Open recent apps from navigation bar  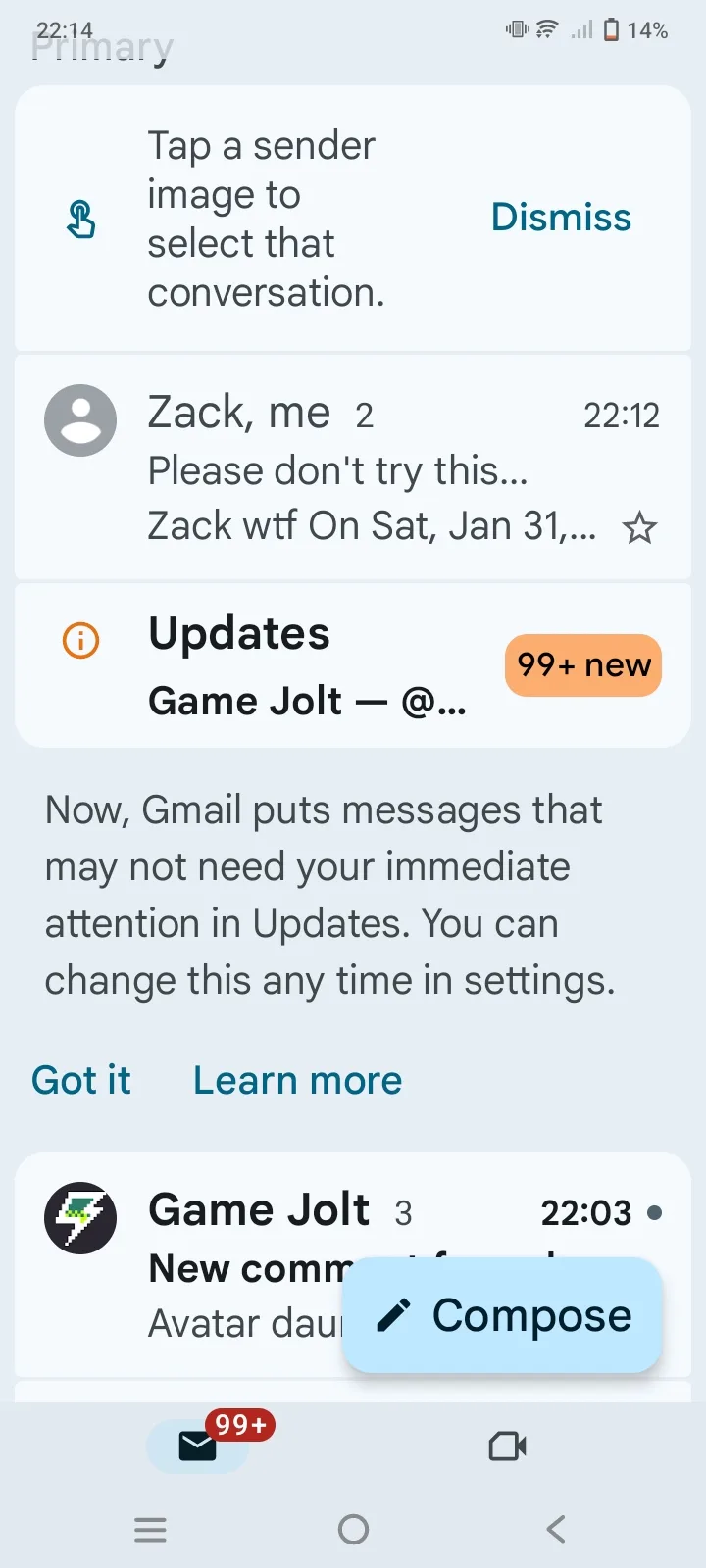(x=150, y=1529)
